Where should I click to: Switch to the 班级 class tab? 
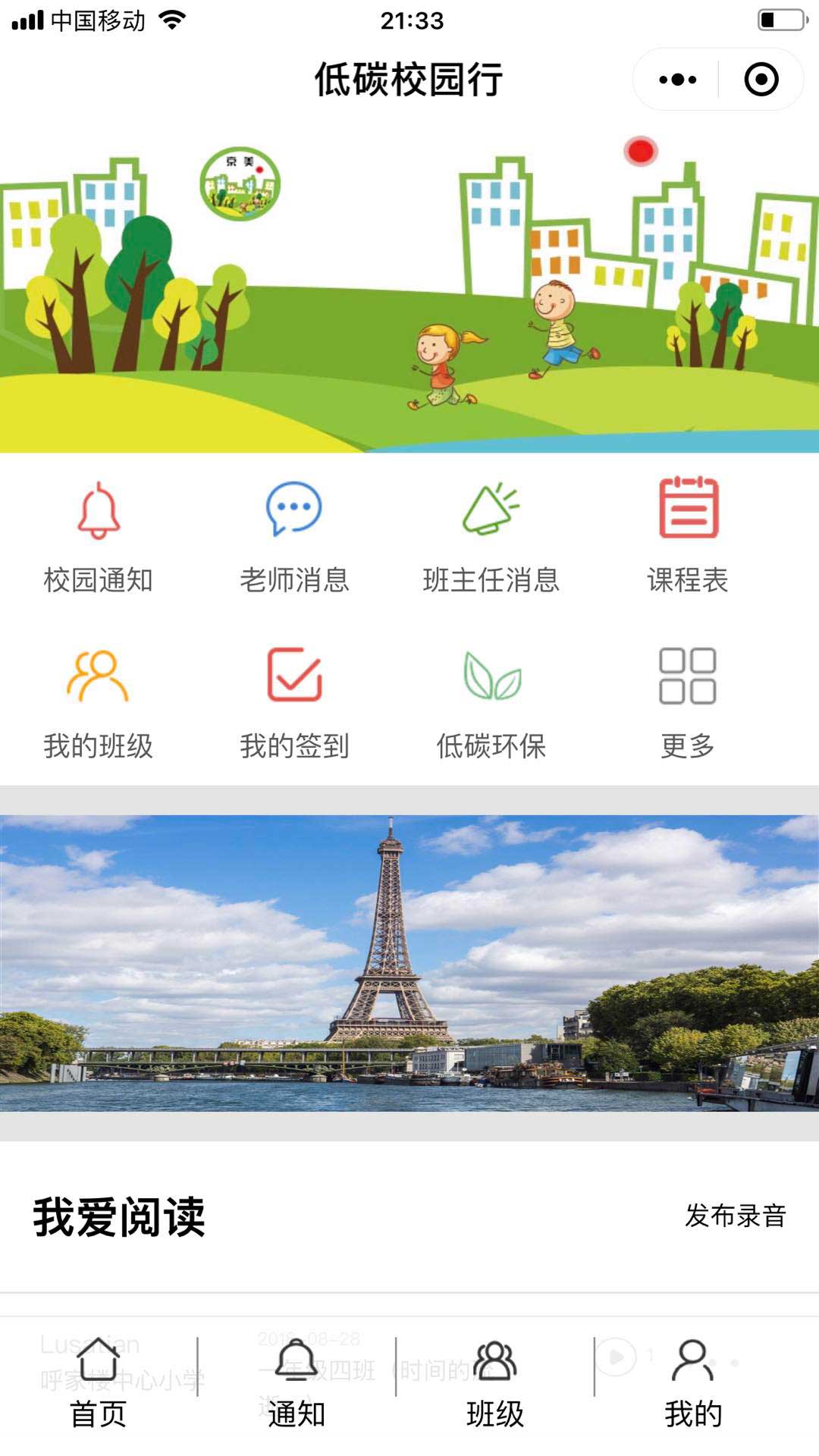[x=495, y=1384]
